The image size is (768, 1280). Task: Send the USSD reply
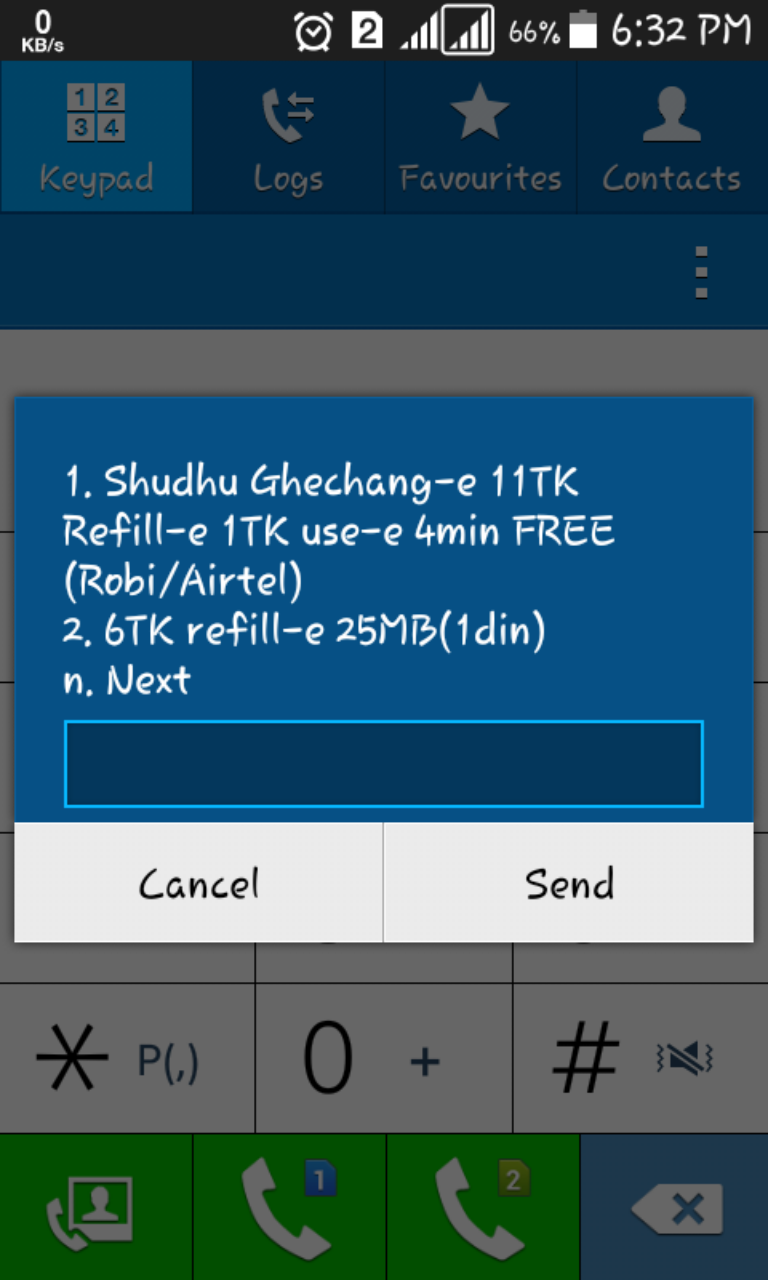tap(568, 883)
